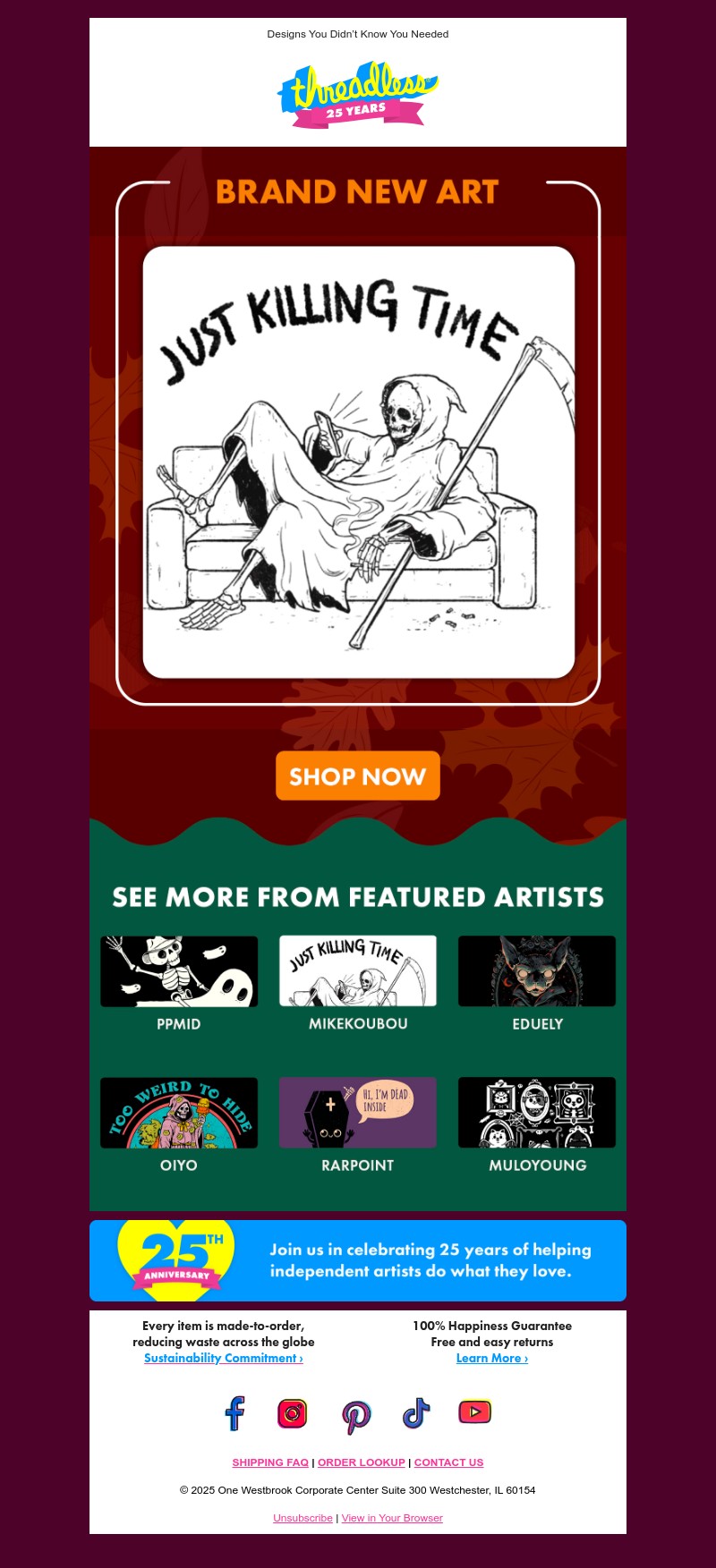Image resolution: width=716 pixels, height=1568 pixels.
Task: Open the TikTok profile icon
Action: pyautogui.click(x=416, y=1413)
